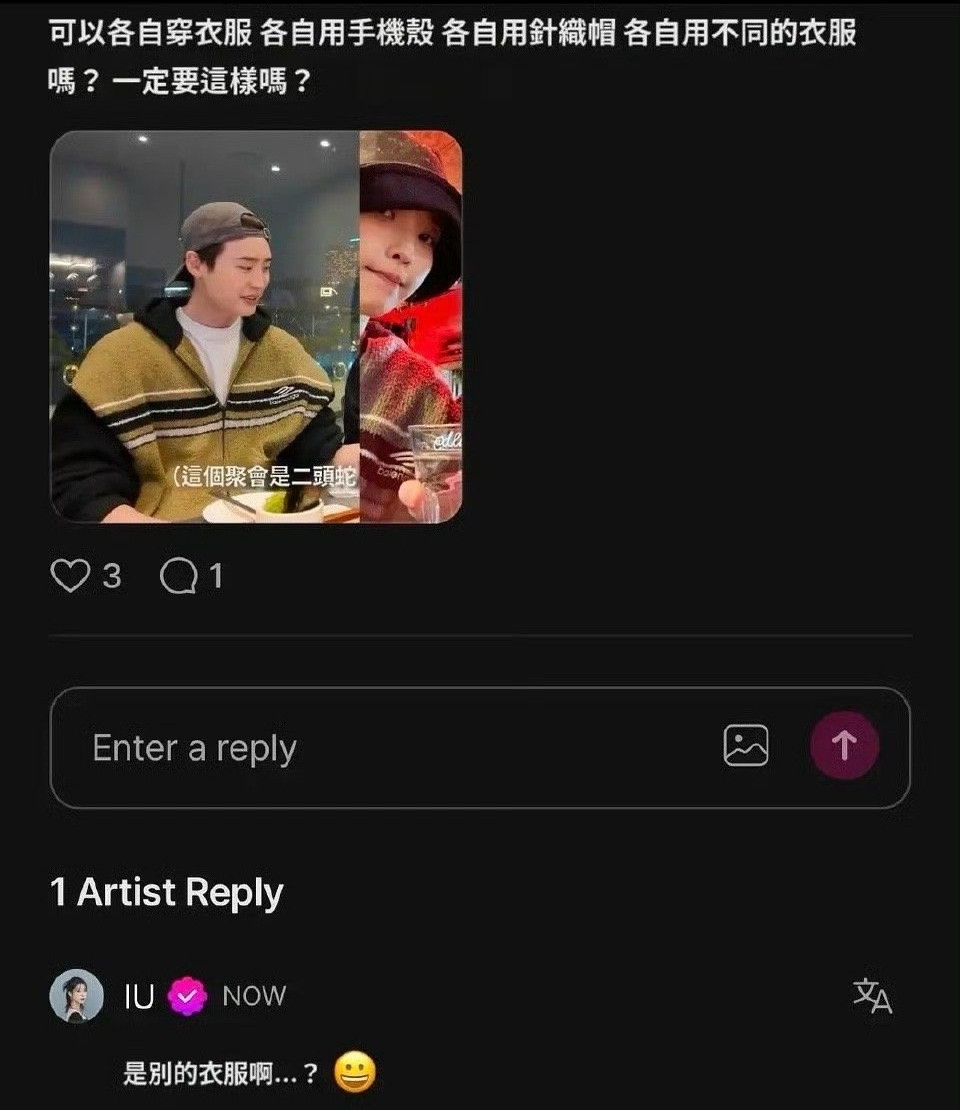
Task: Open comments via the speech bubble icon
Action: (x=179, y=576)
